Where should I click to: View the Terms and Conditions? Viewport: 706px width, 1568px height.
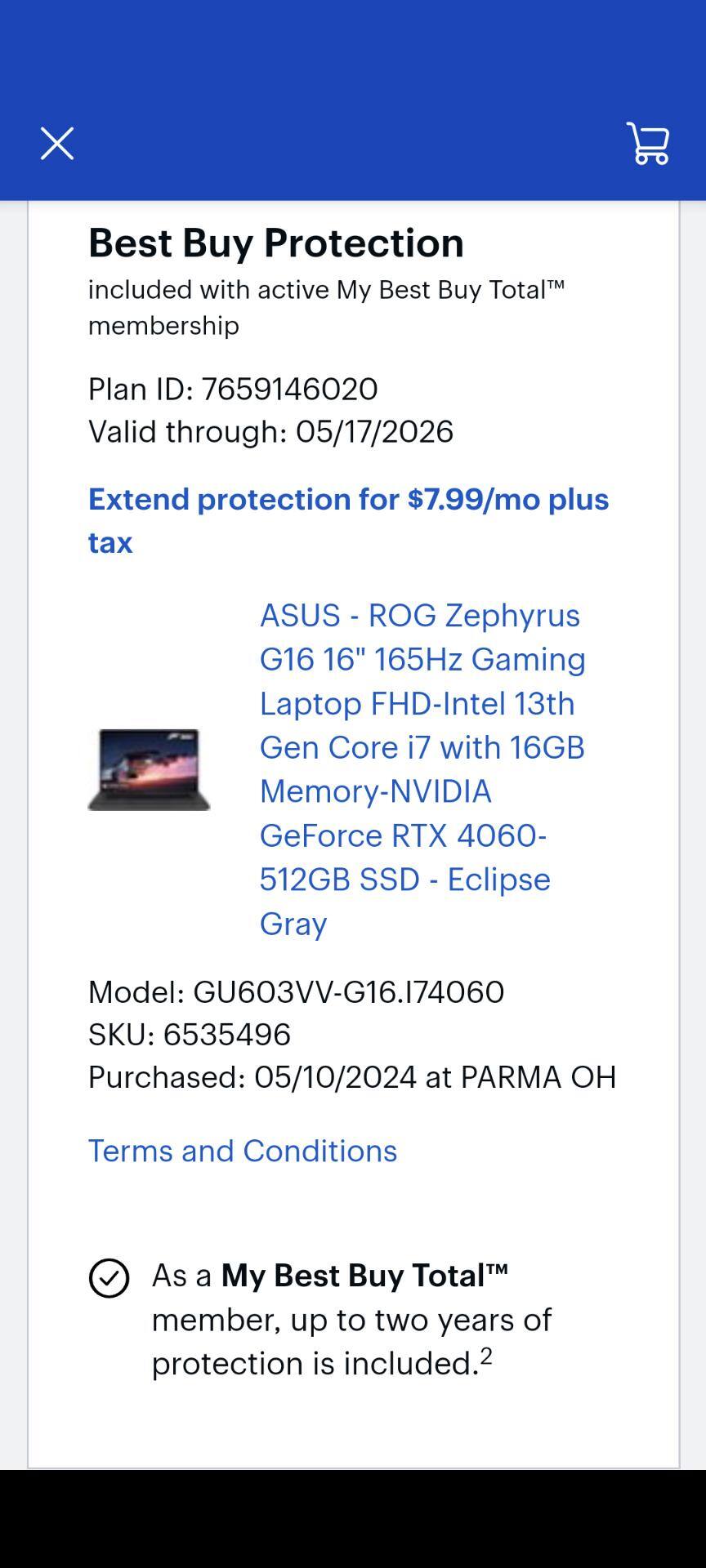click(x=243, y=1151)
